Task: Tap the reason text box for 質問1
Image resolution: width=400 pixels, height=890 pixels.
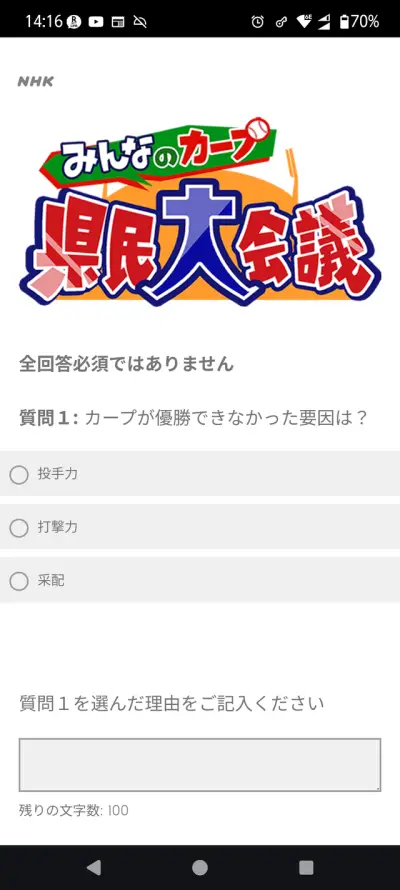Action: (200, 765)
